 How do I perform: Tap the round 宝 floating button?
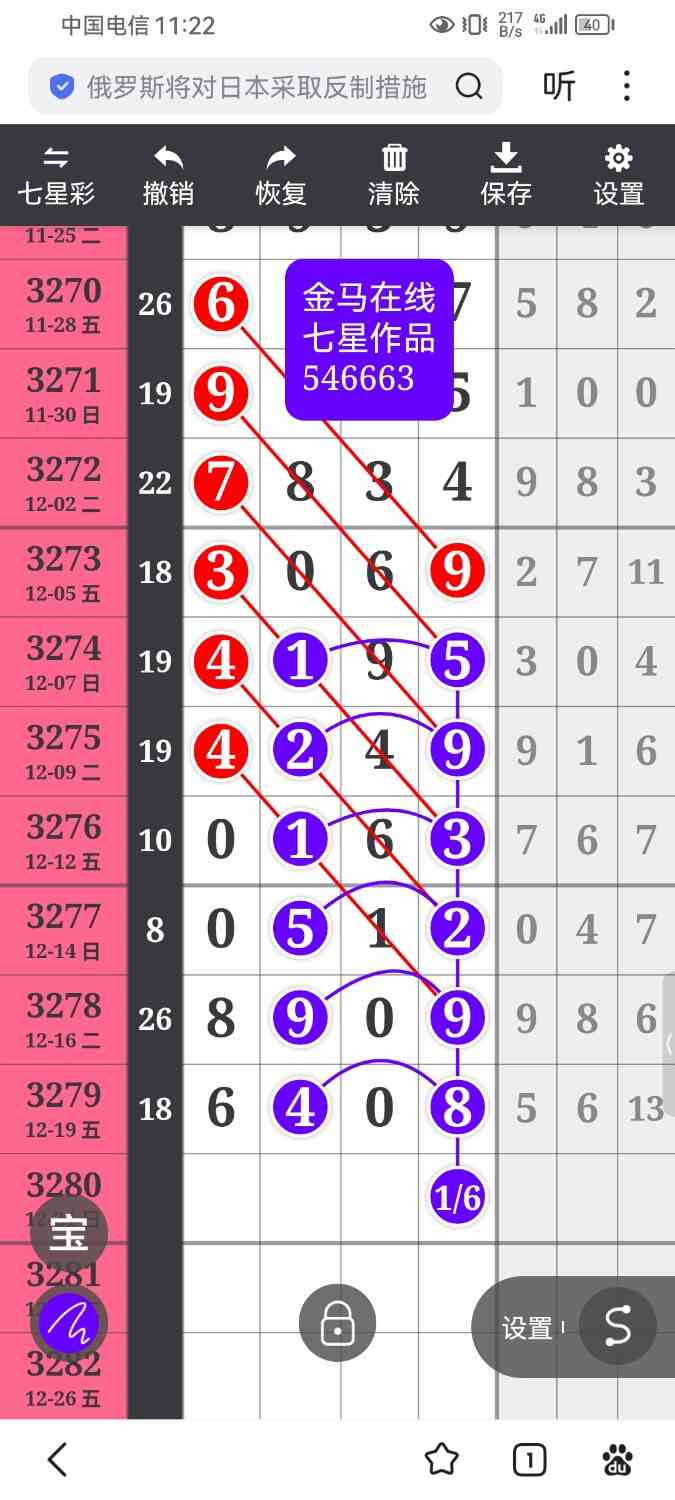tap(68, 1234)
